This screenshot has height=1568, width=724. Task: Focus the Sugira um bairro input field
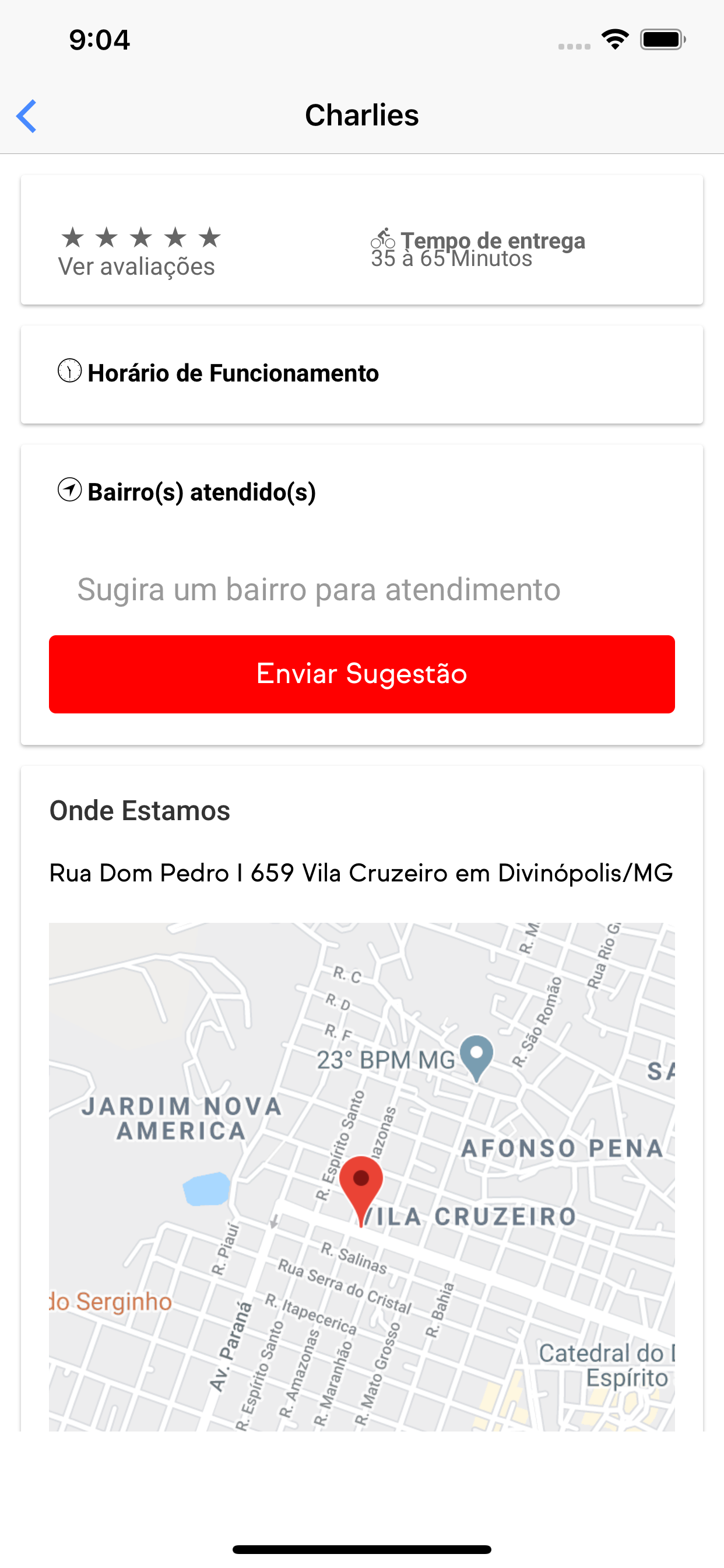tap(362, 589)
